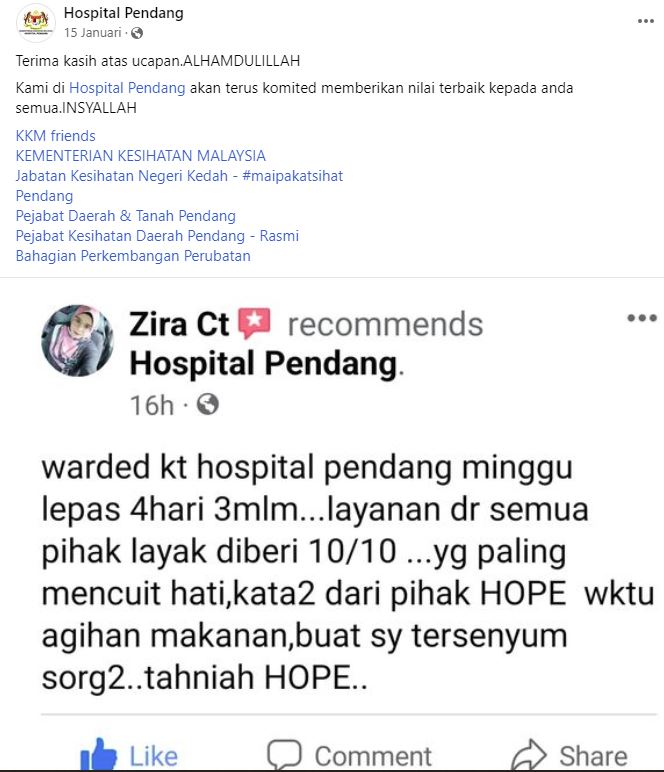Image resolution: width=664 pixels, height=772 pixels.
Task: Open Pejabat Daerah & Tanah Pendang link
Action: click(x=126, y=216)
